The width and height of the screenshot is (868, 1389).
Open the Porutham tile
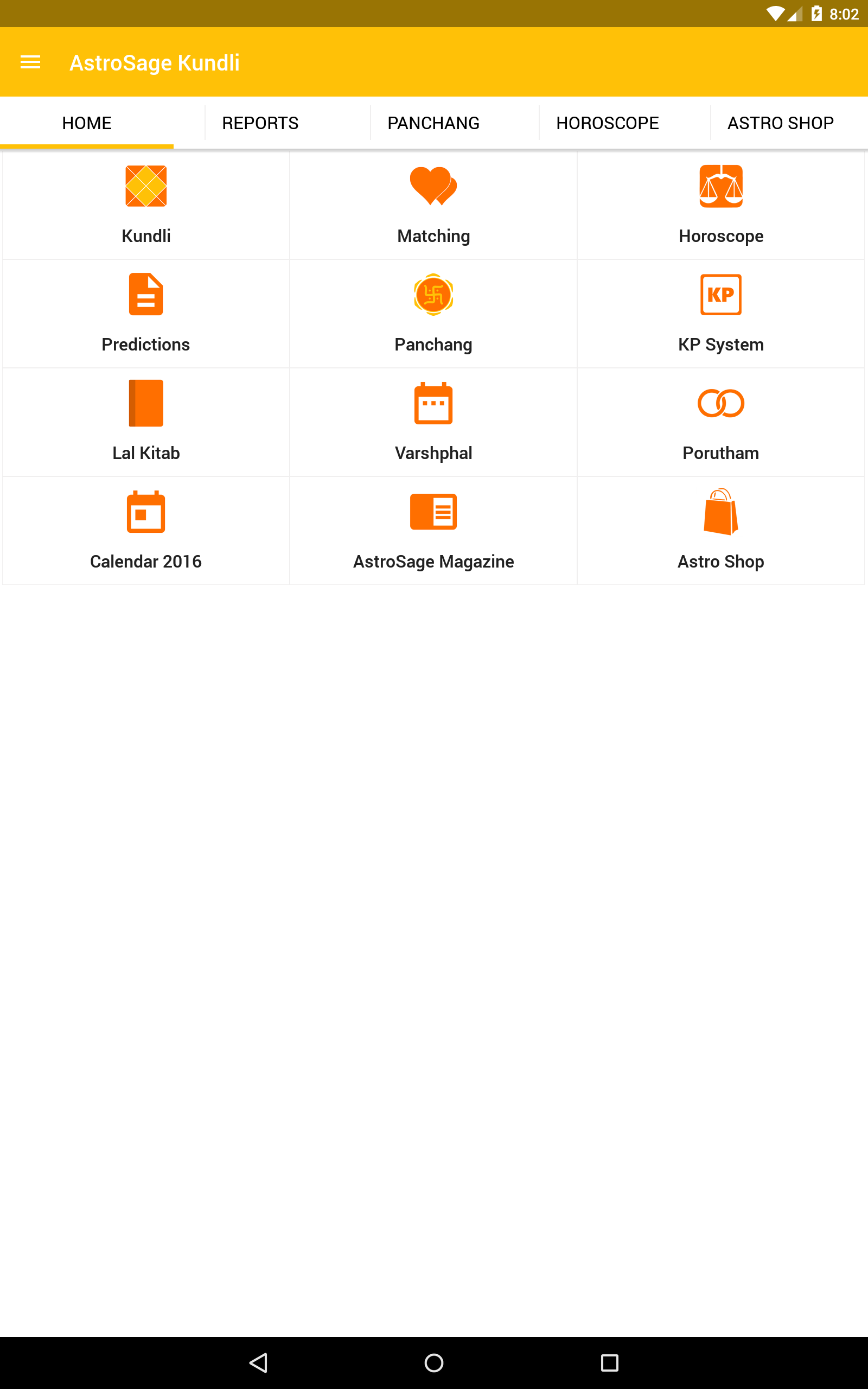coord(720,422)
